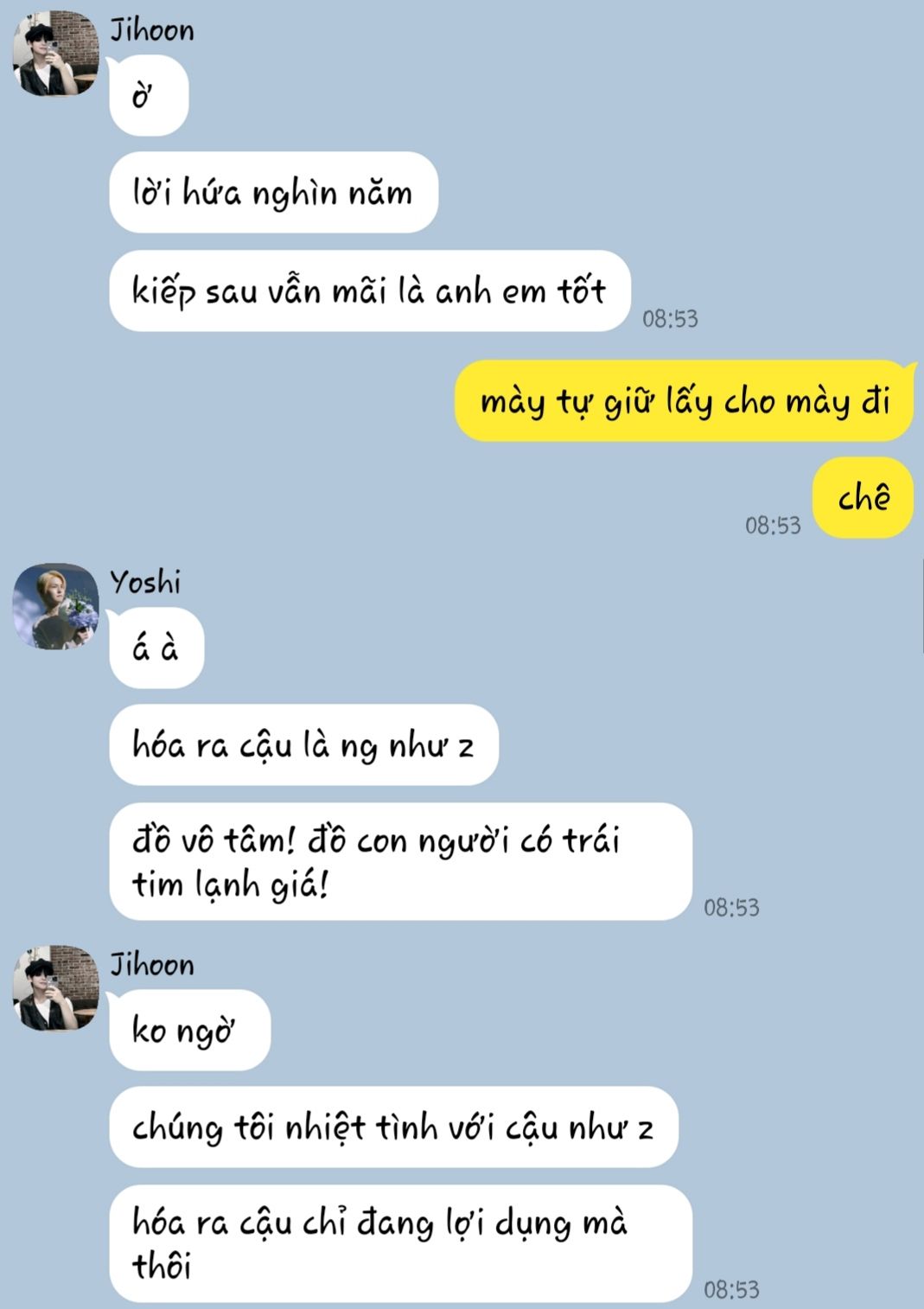
Task: Open Yoshi's profile picture
Action: [x=55, y=606]
